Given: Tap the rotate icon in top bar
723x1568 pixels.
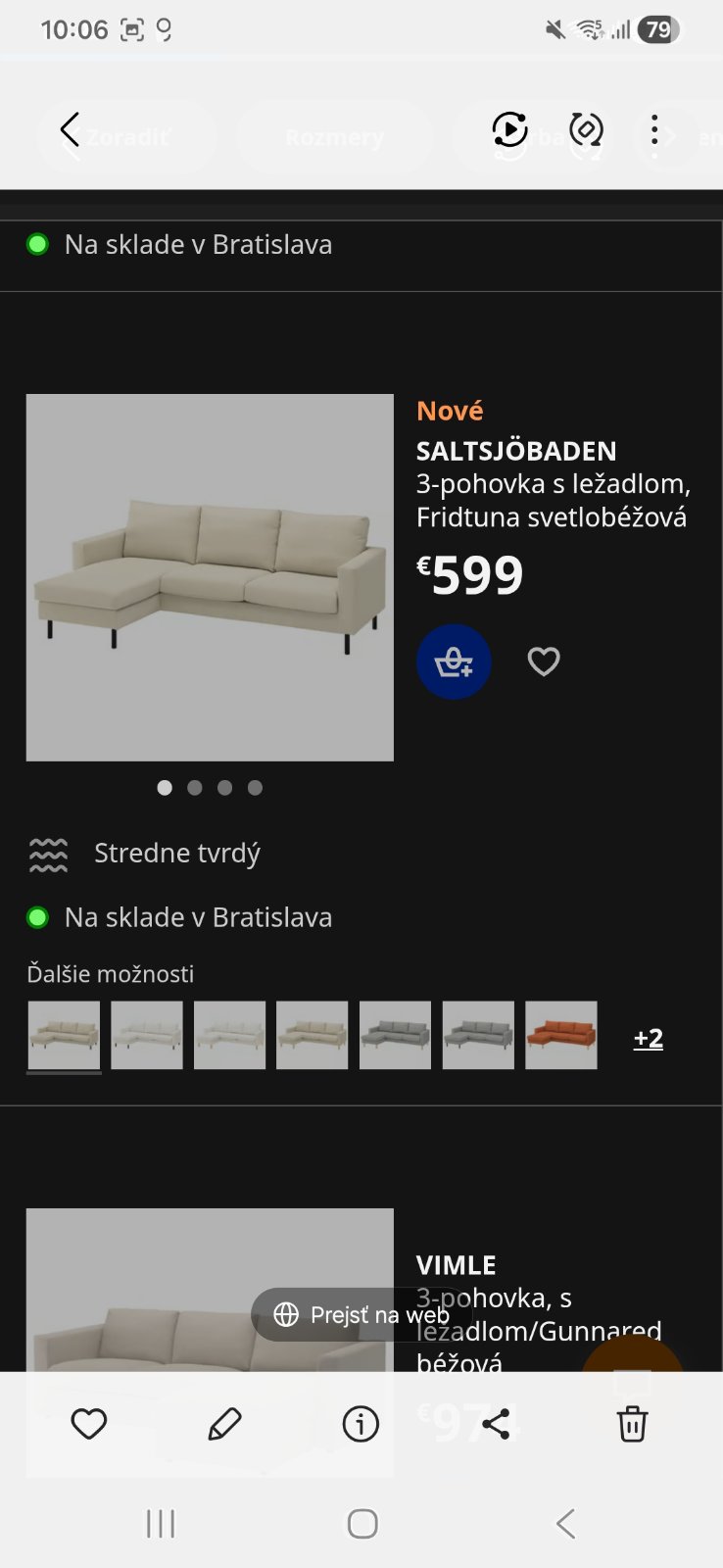Looking at the screenshot, I should [586, 130].
